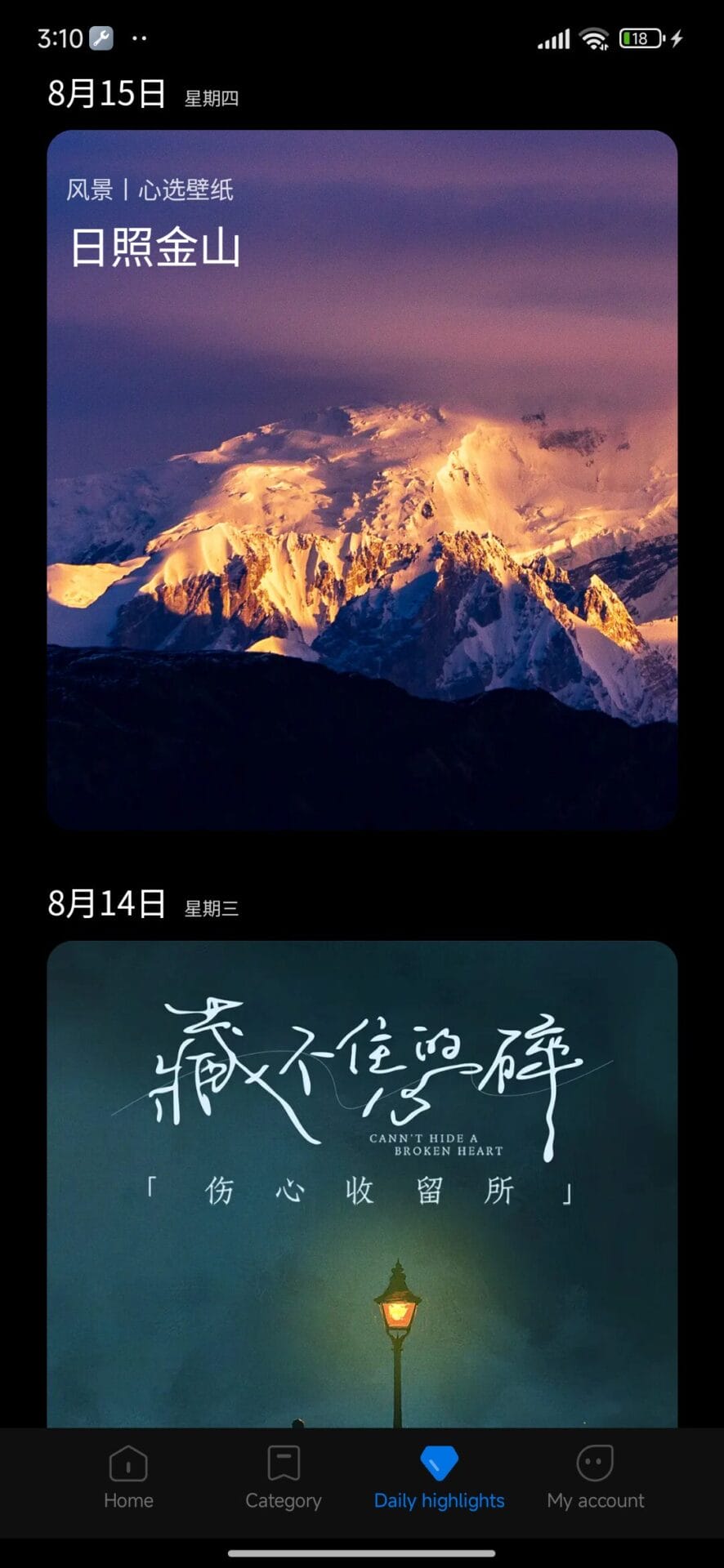Screen dimensions: 724x1568
Task: Open the 藏不住的心碎 theme card
Action: coord(362,1184)
